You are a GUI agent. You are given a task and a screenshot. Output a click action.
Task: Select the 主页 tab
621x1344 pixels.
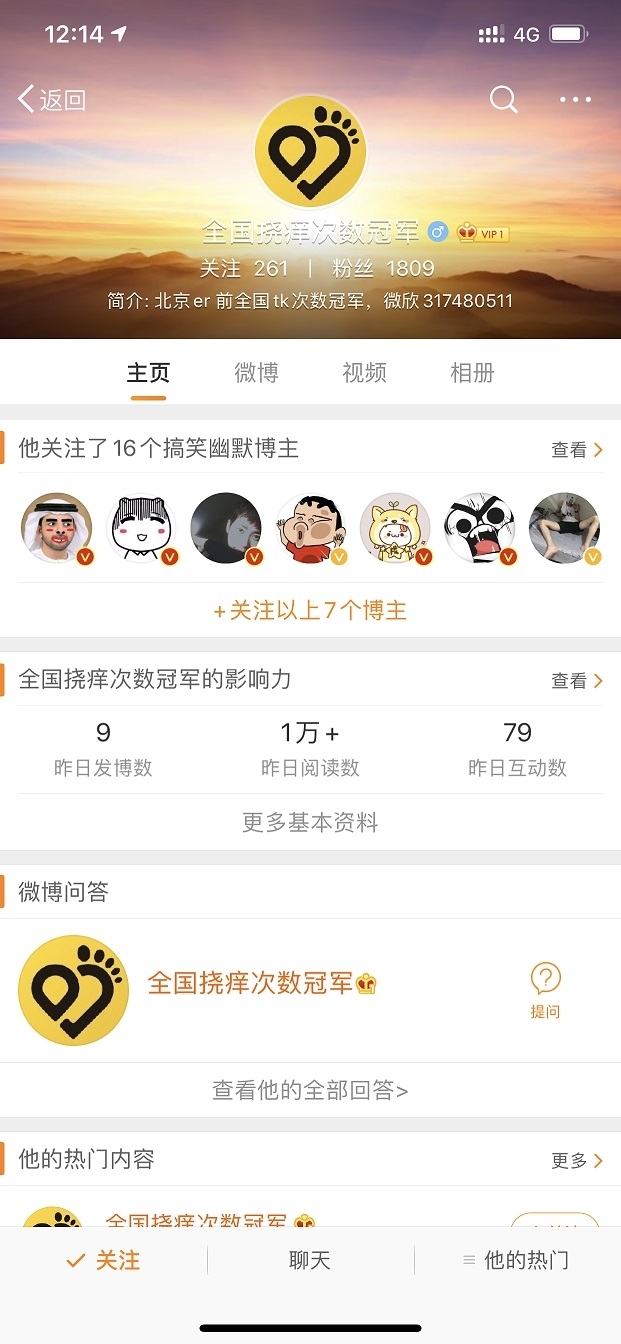coord(148,373)
